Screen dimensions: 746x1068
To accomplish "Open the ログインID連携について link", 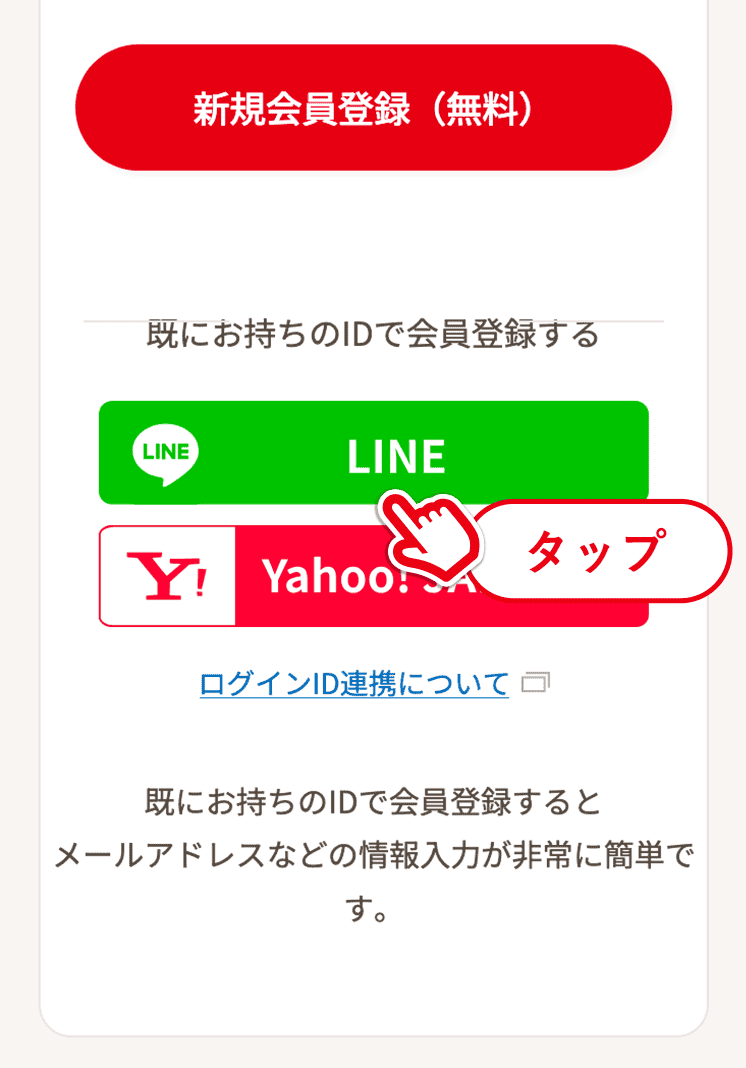I will point(354,683).
